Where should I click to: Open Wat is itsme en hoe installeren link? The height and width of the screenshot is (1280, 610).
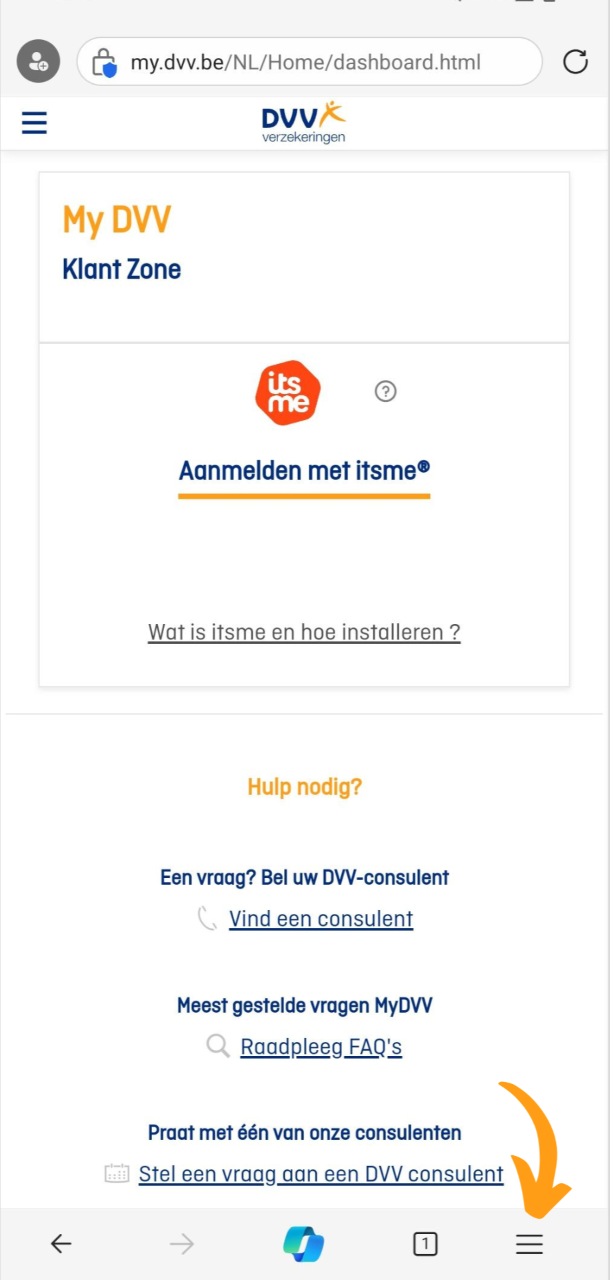[x=304, y=632]
